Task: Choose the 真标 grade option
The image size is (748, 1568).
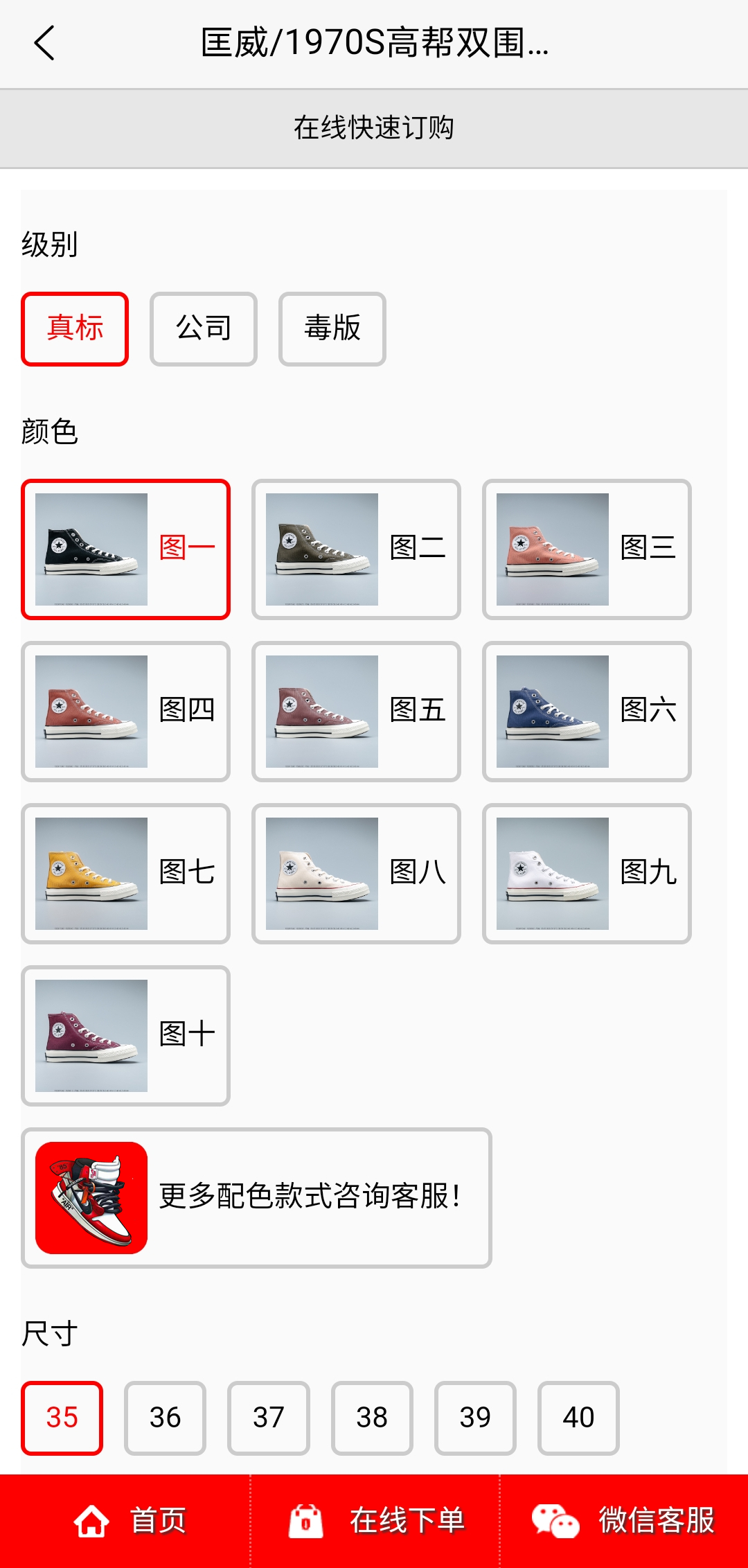Action: (x=75, y=328)
